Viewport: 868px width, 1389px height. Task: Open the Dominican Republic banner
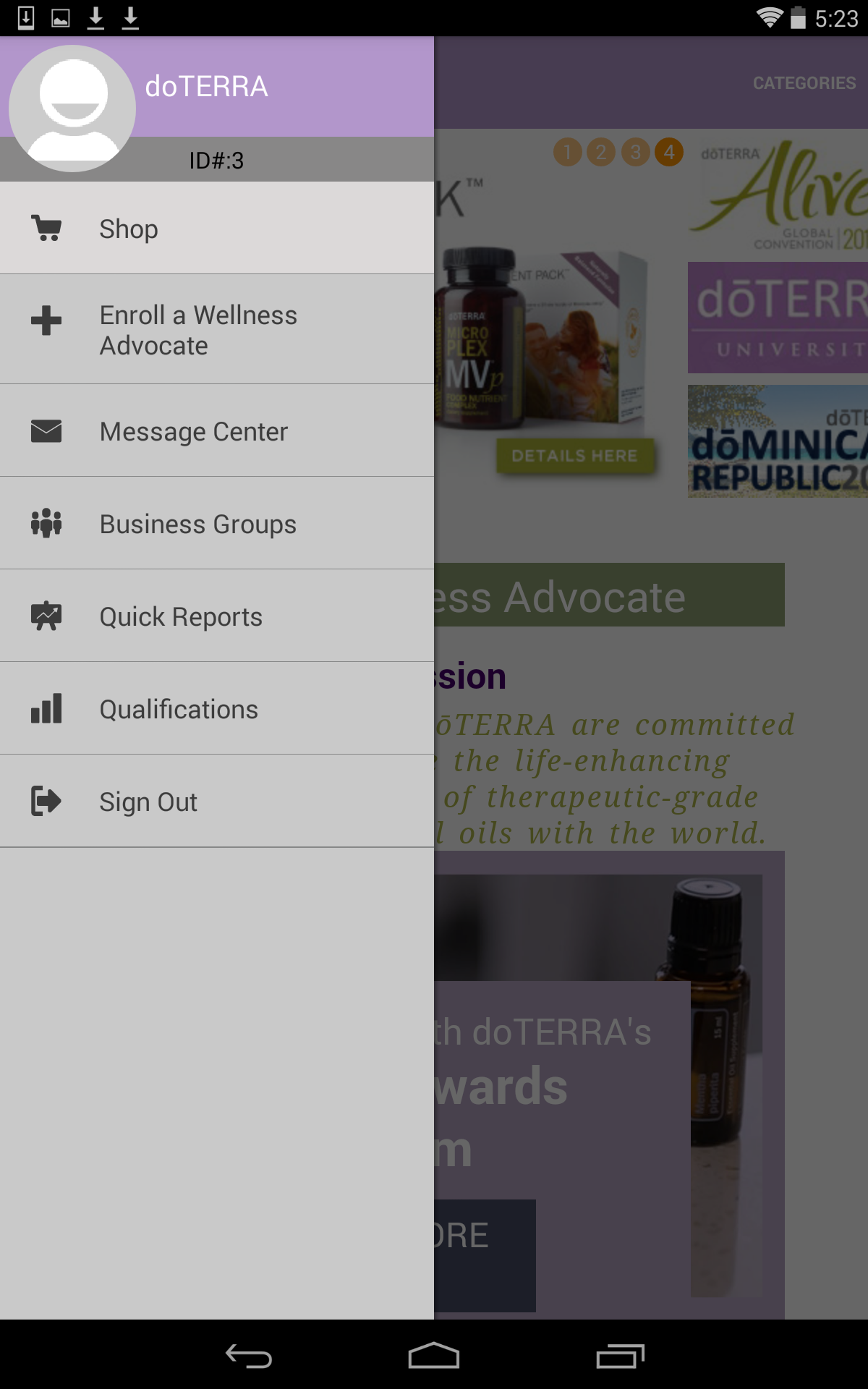[x=778, y=441]
